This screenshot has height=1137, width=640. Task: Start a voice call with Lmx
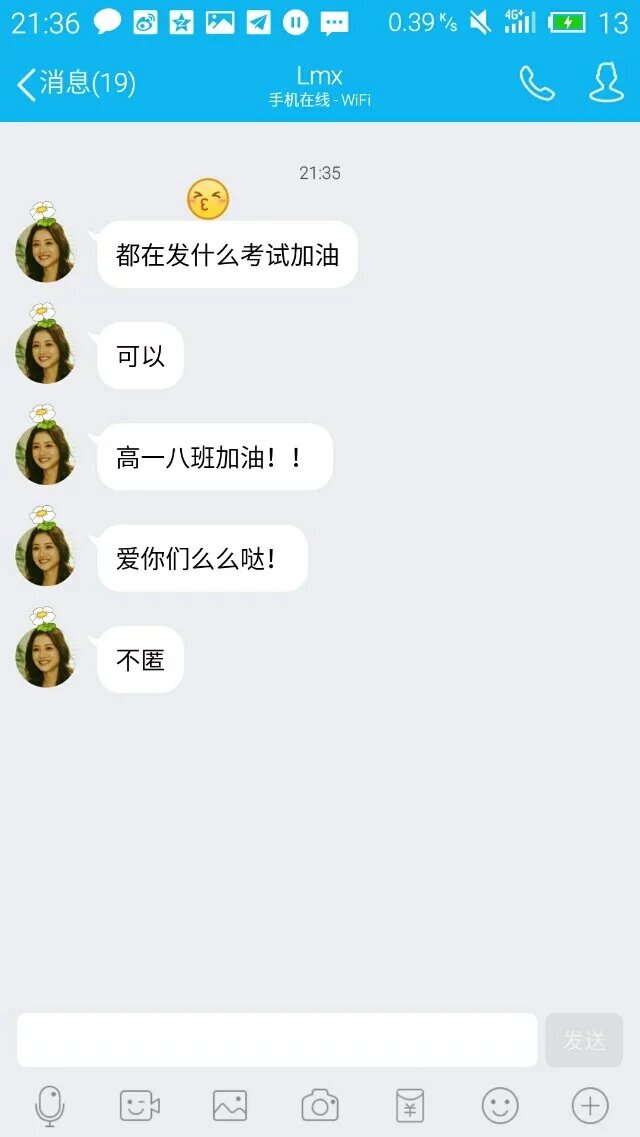tap(537, 83)
